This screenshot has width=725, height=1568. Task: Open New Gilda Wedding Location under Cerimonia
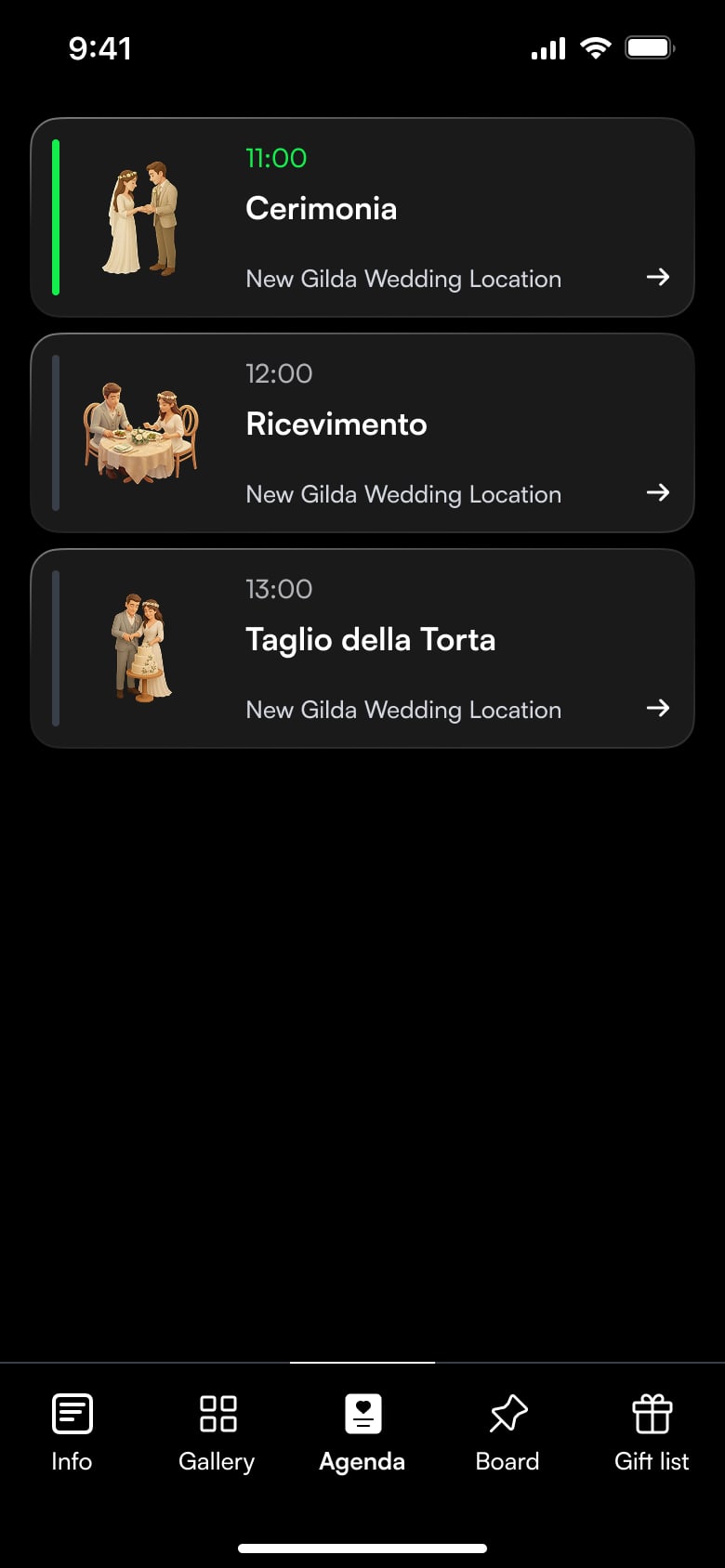tap(403, 279)
